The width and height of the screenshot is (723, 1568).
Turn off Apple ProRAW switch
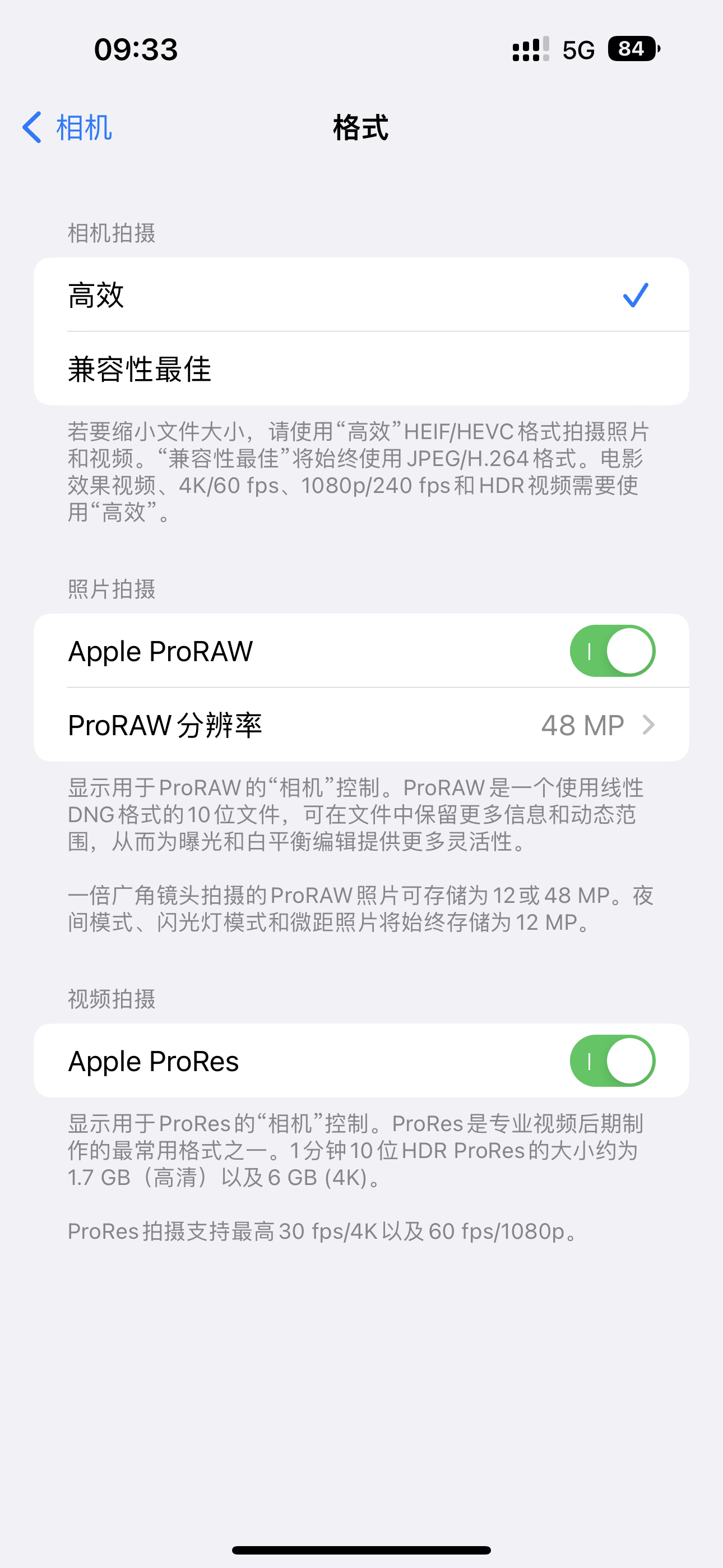(611, 651)
